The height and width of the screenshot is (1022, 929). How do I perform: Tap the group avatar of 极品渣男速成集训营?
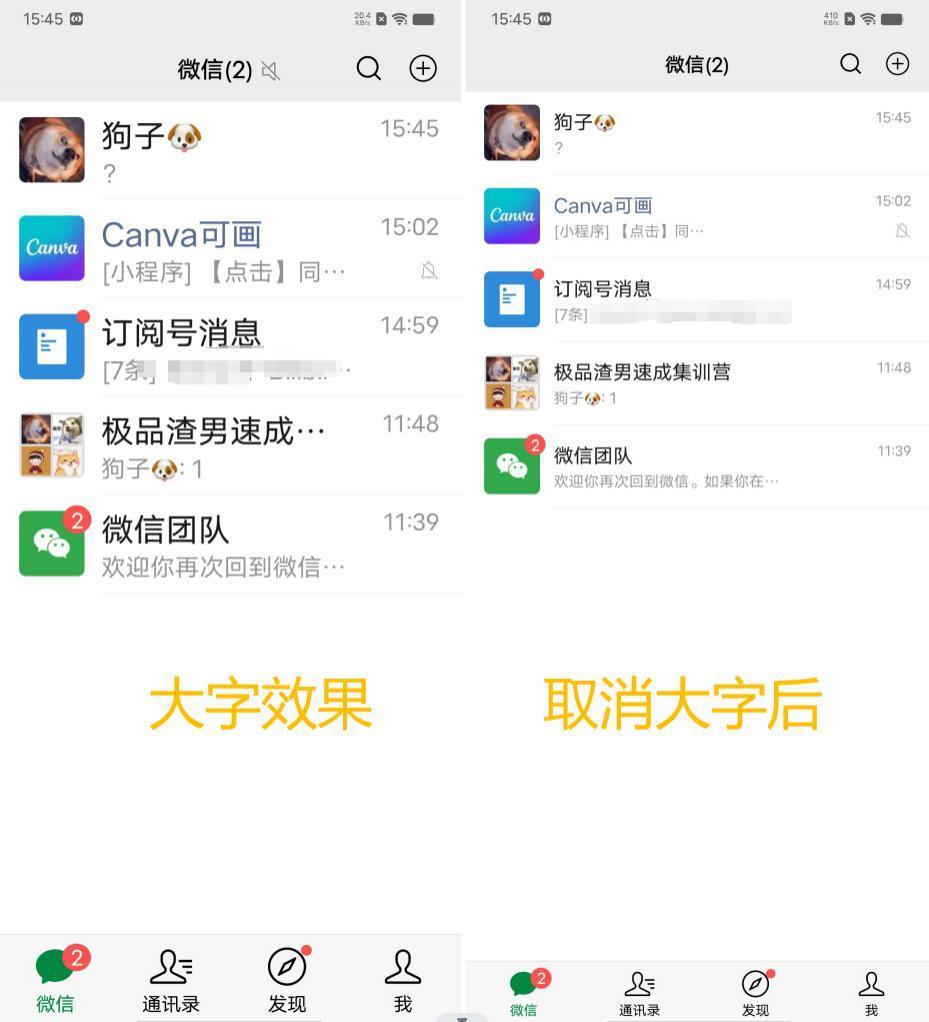[x=52, y=445]
